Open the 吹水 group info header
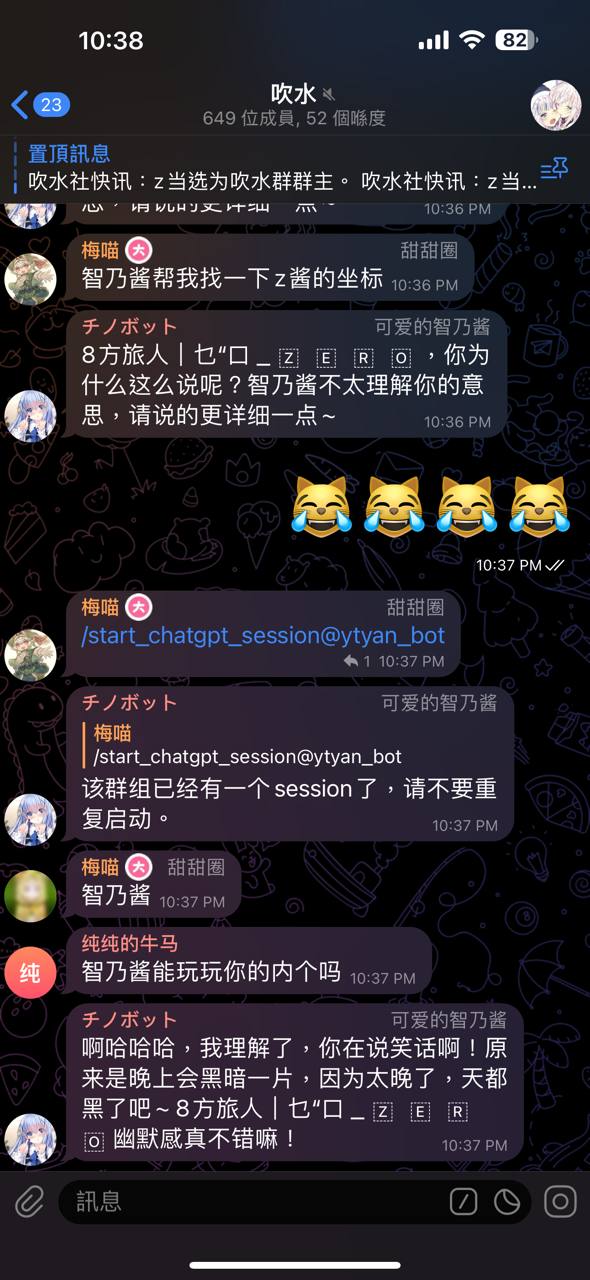 pyautogui.click(x=294, y=105)
